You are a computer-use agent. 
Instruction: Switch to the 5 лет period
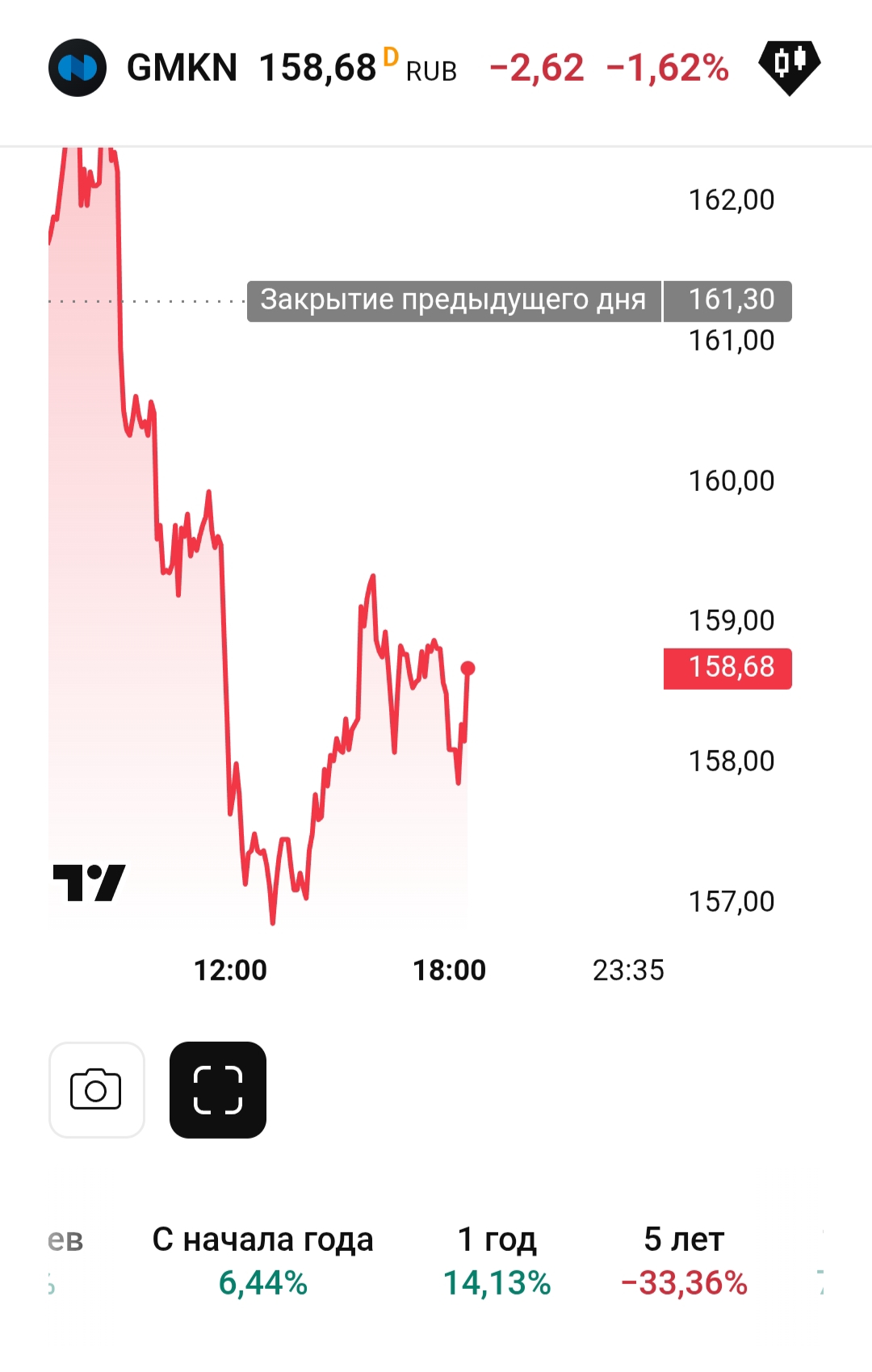tap(684, 1260)
